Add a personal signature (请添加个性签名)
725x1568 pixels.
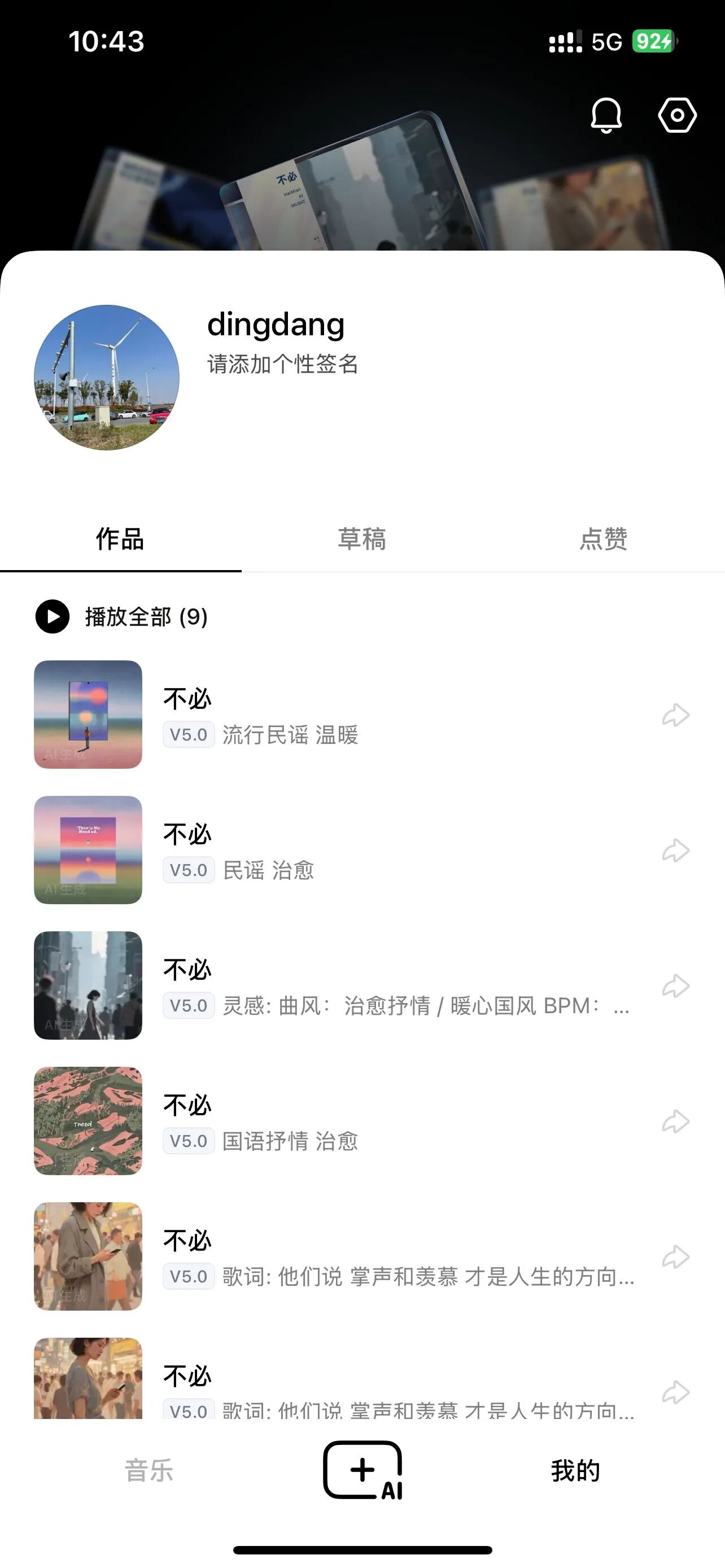coord(282,364)
